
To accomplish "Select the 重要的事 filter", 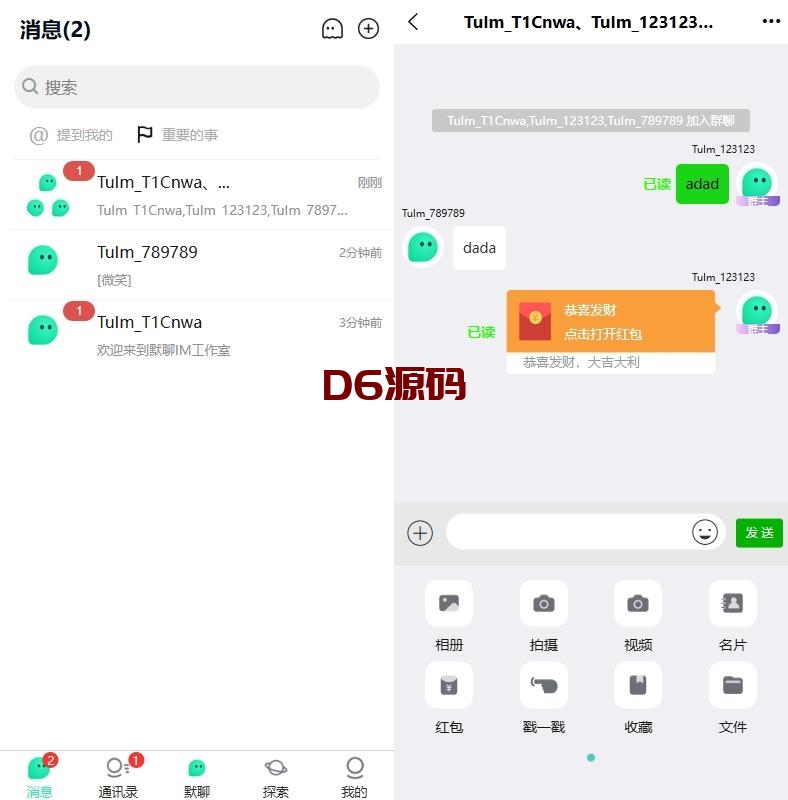I will point(178,135).
